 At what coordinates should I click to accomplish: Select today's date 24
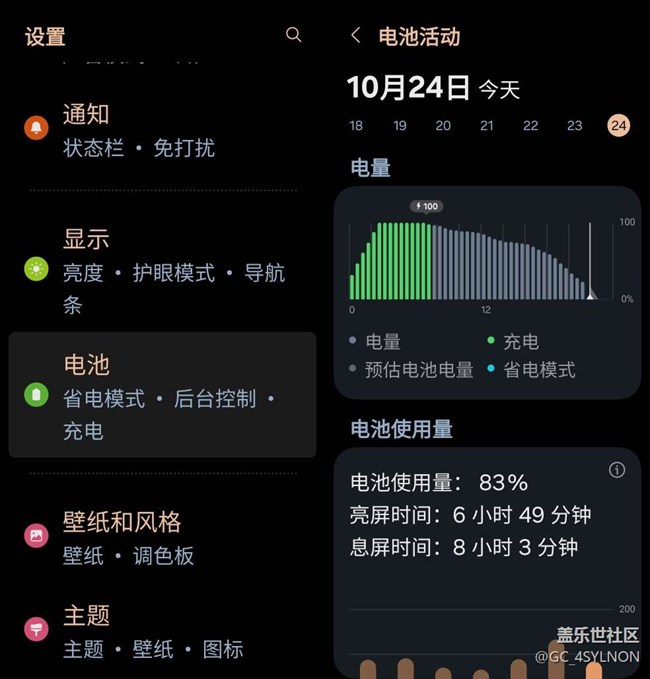(x=618, y=125)
